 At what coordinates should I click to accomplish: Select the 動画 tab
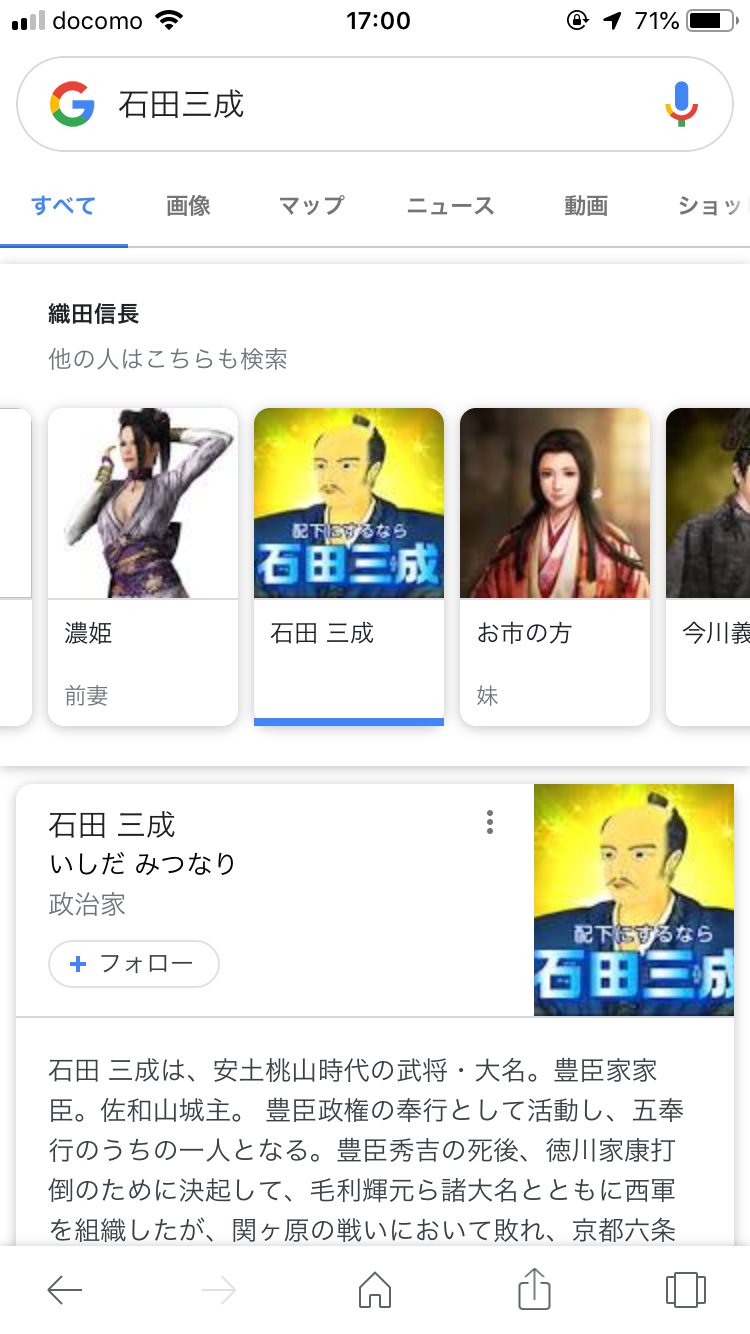[x=586, y=206]
